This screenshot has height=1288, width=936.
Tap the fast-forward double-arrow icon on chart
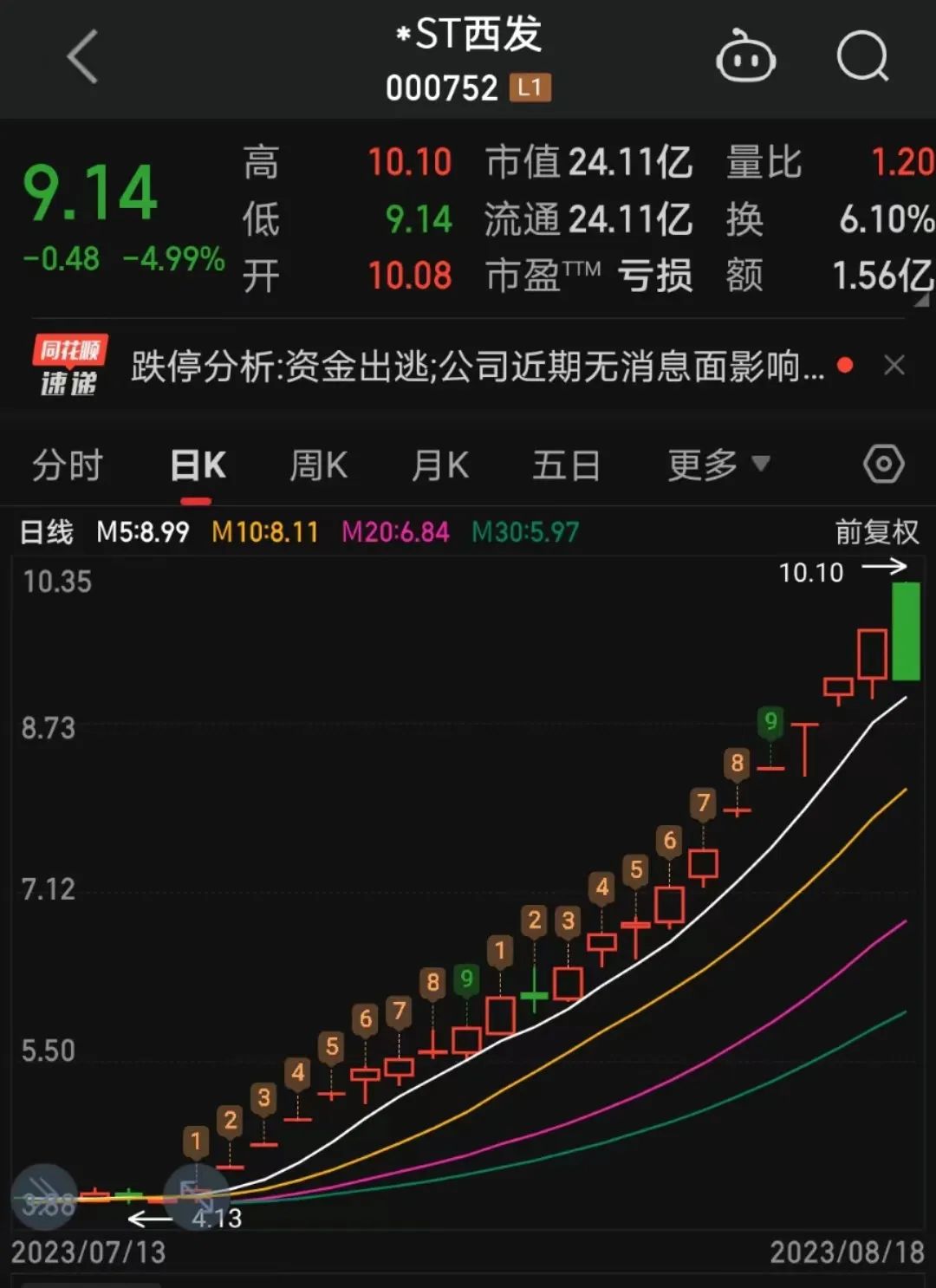tap(42, 1196)
